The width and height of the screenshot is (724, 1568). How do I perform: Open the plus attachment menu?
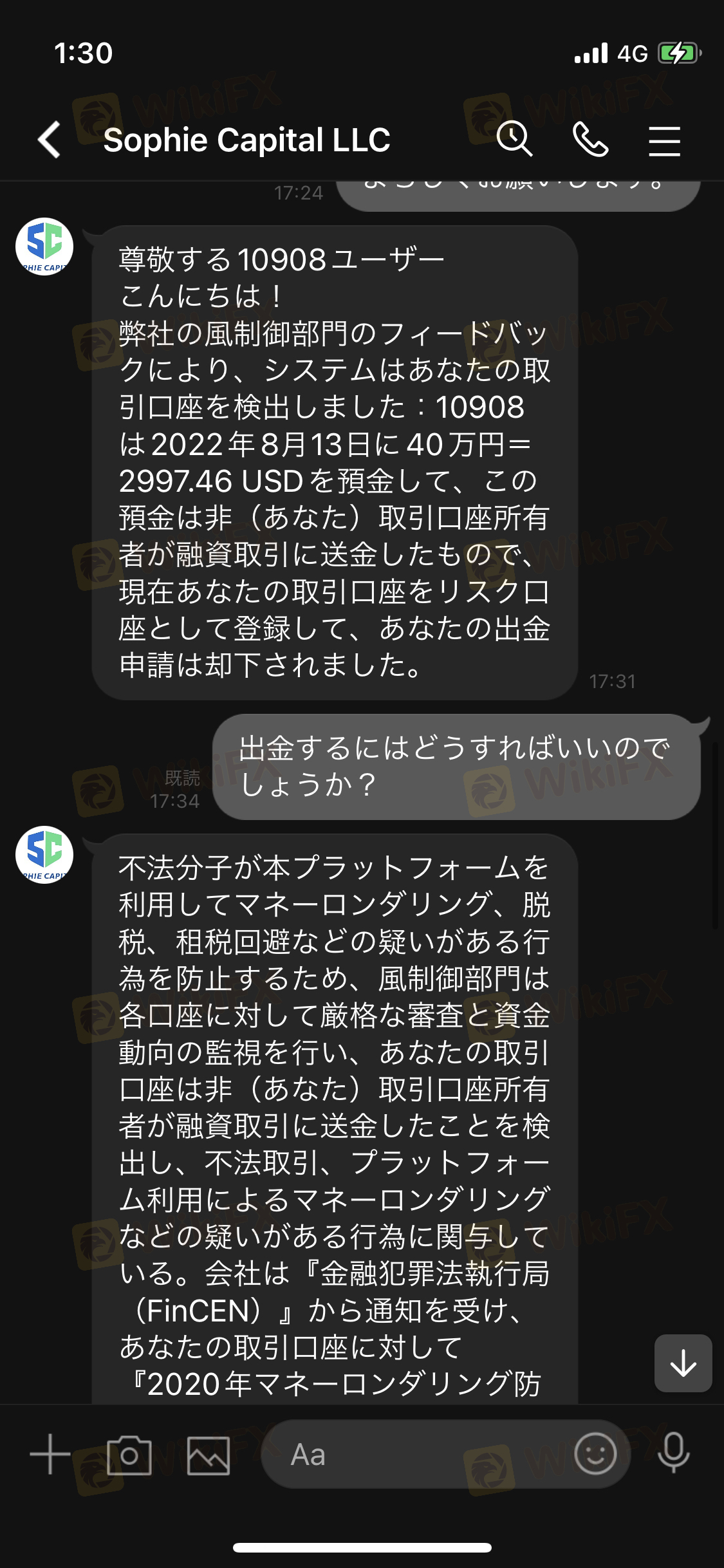tap(50, 1454)
